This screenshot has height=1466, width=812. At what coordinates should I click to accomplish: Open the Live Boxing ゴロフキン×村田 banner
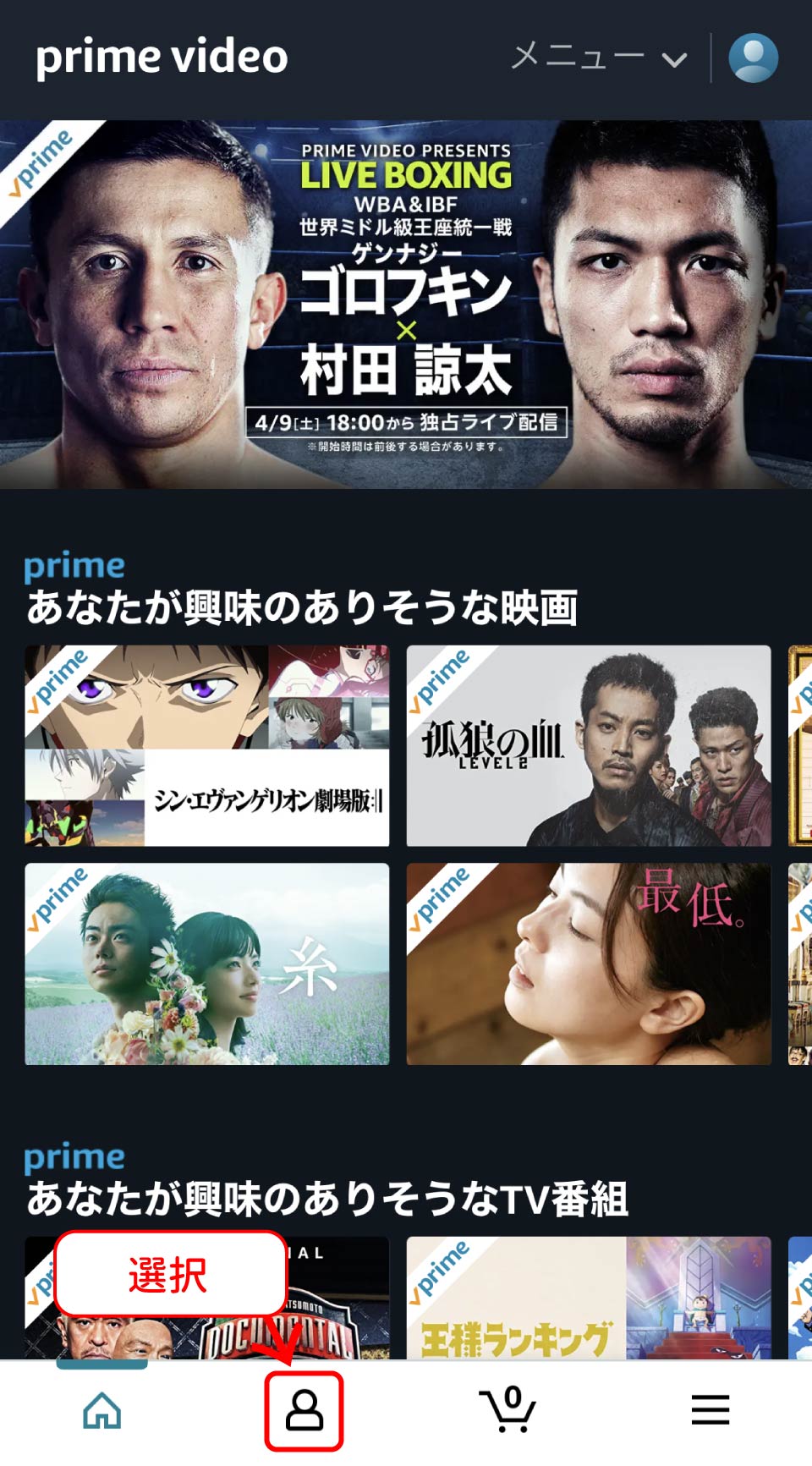pos(406,305)
